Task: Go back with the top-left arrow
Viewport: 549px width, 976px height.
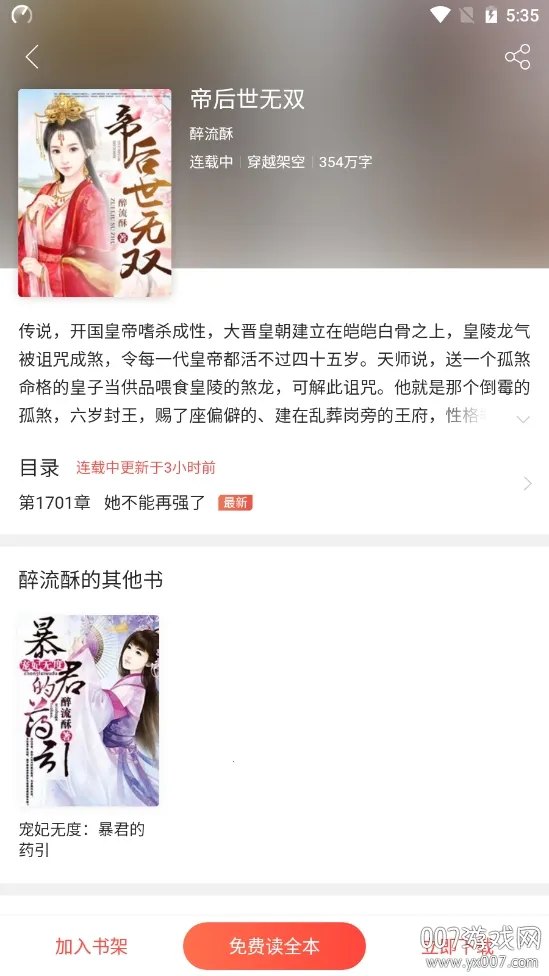Action: (x=32, y=57)
